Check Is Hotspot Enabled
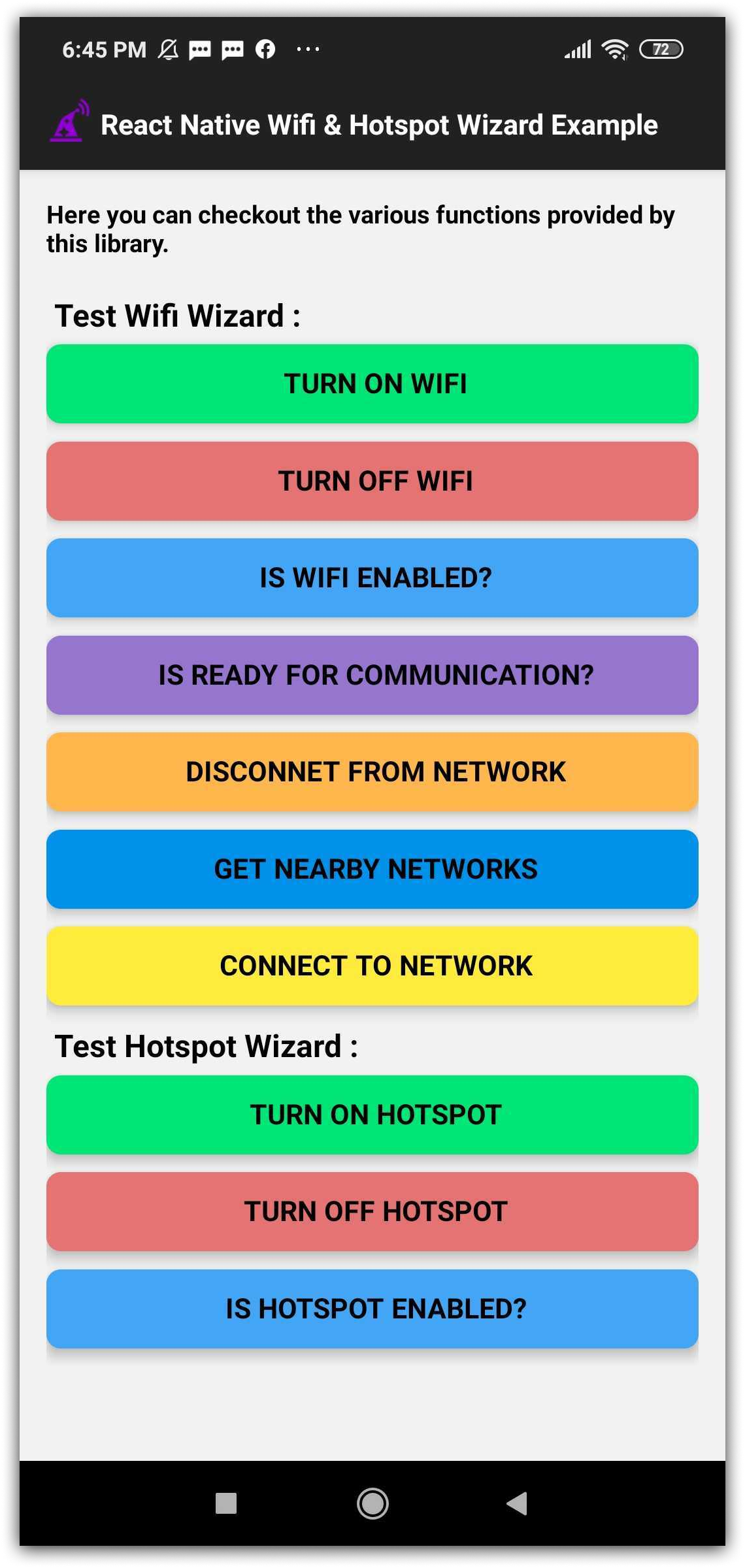 372,1309
